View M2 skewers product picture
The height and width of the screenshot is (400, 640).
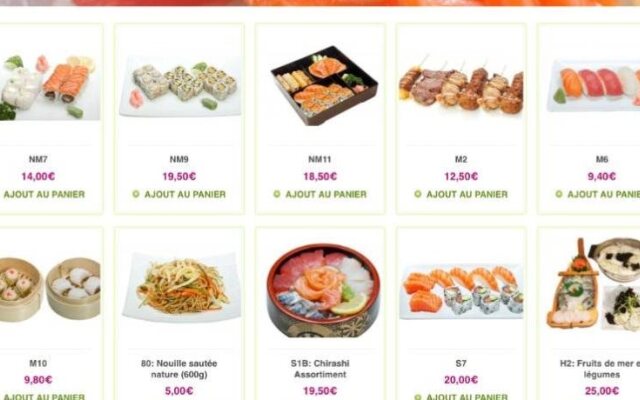(x=461, y=87)
